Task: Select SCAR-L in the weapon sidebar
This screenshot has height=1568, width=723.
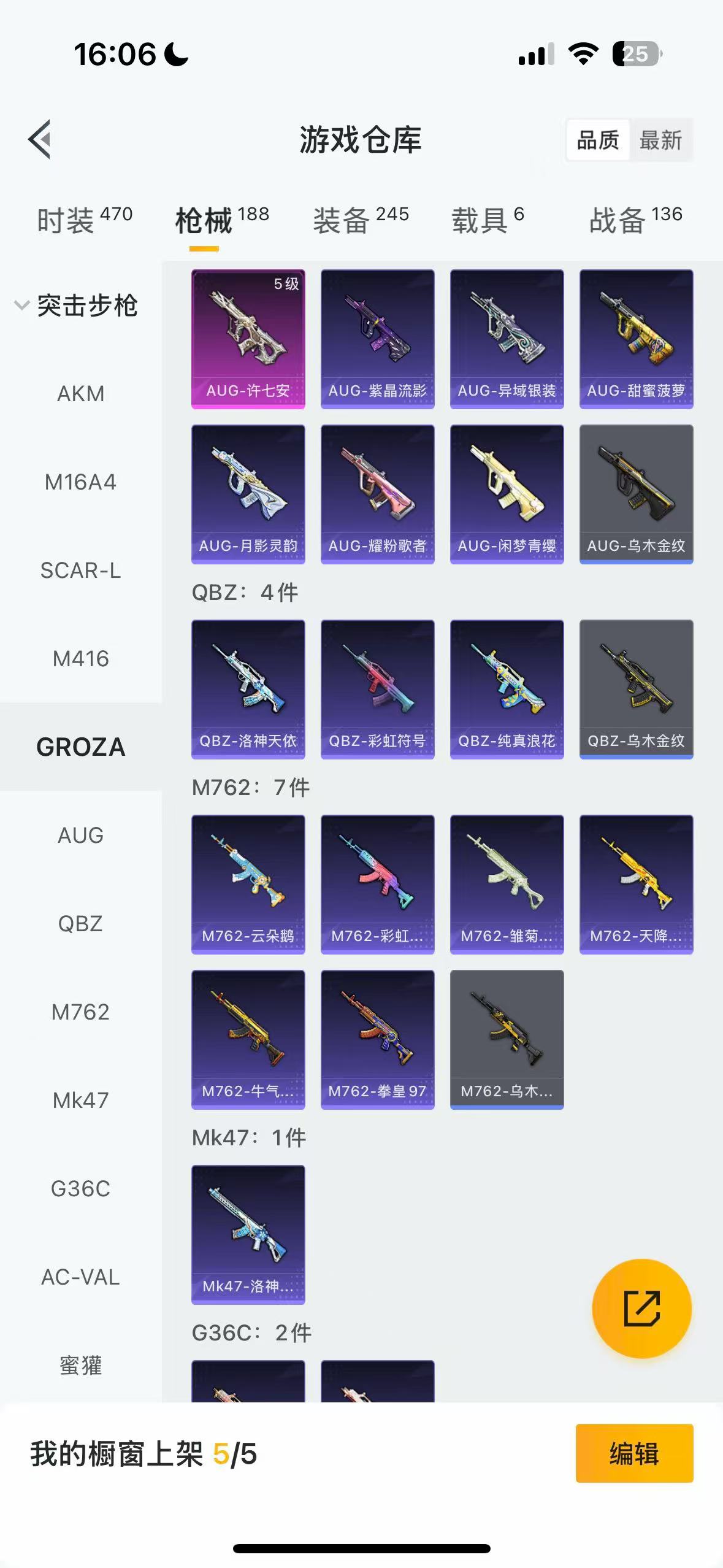Action: tap(81, 571)
